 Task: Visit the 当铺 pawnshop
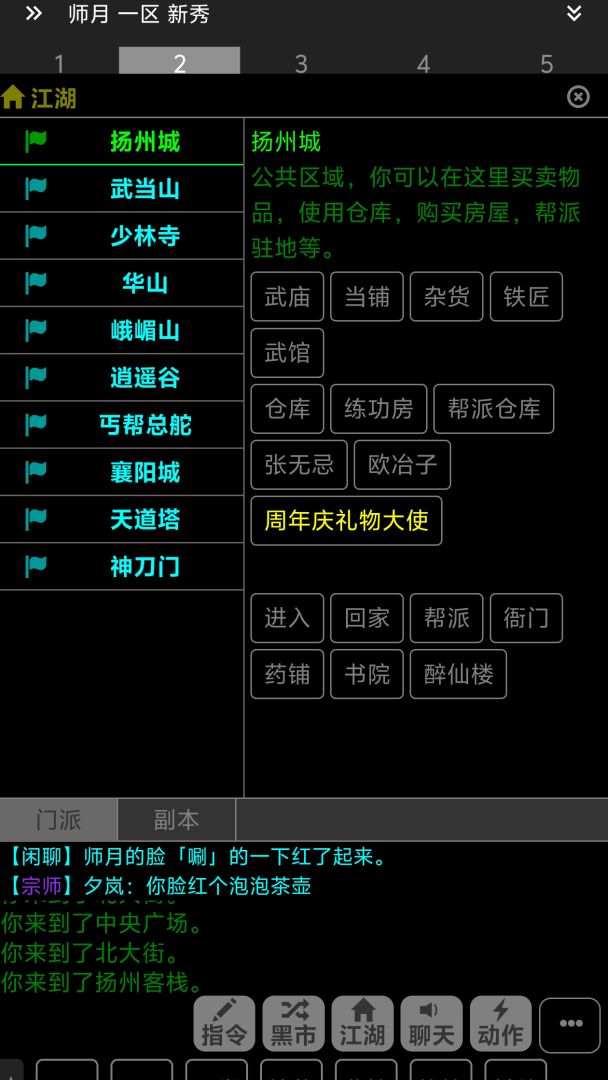point(367,297)
